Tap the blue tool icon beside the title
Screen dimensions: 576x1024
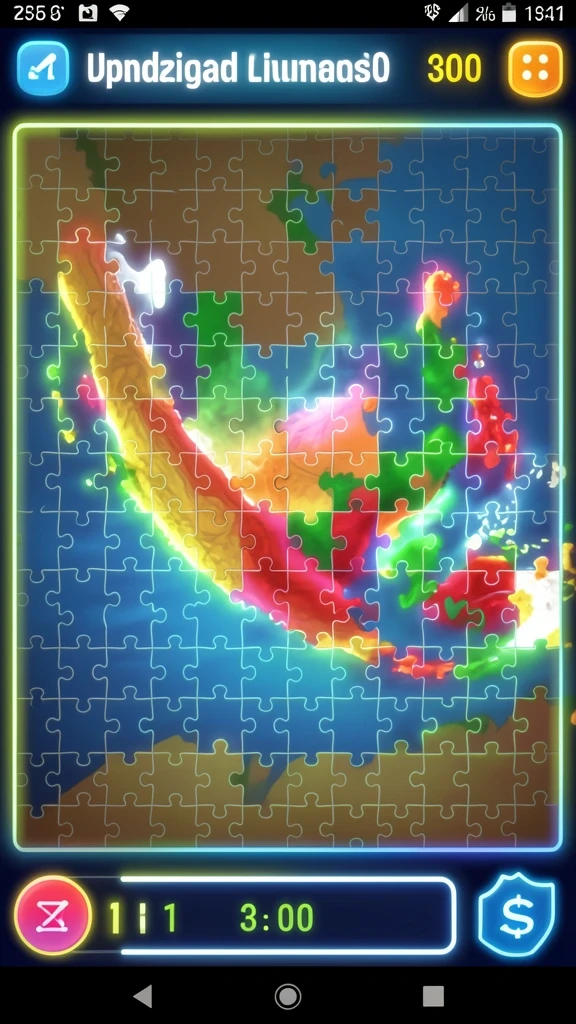[43, 69]
